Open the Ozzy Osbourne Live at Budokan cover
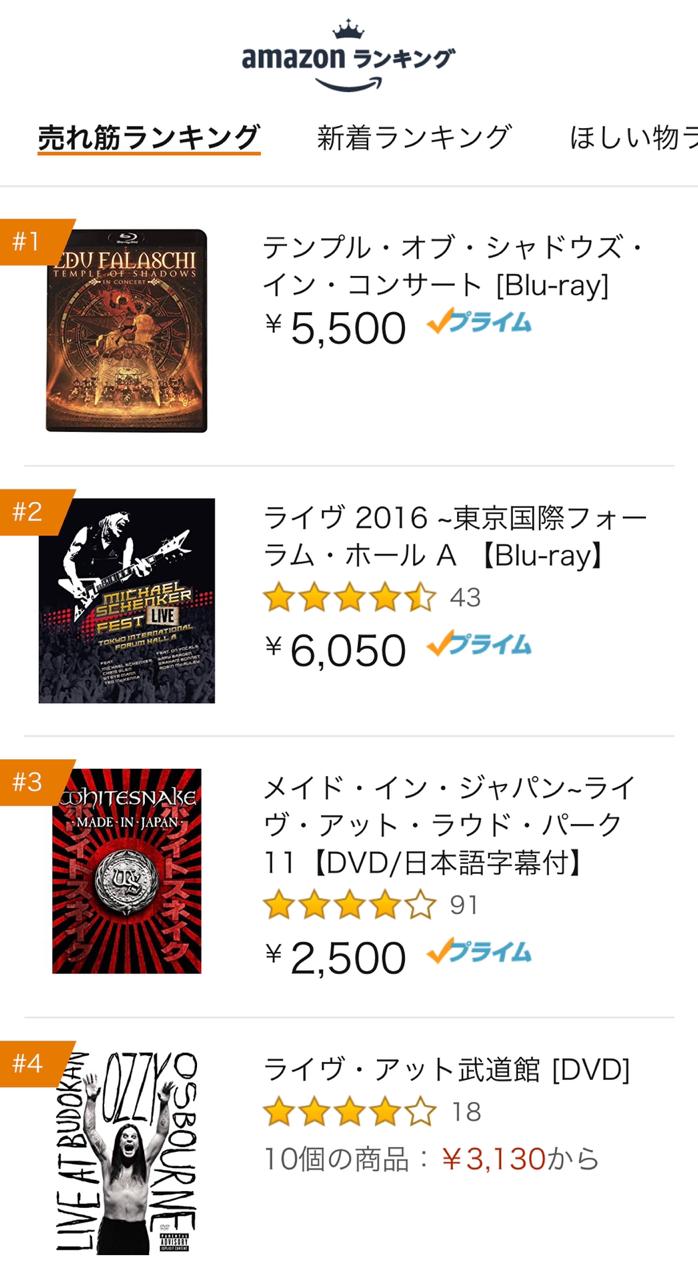 [x=127, y=1152]
